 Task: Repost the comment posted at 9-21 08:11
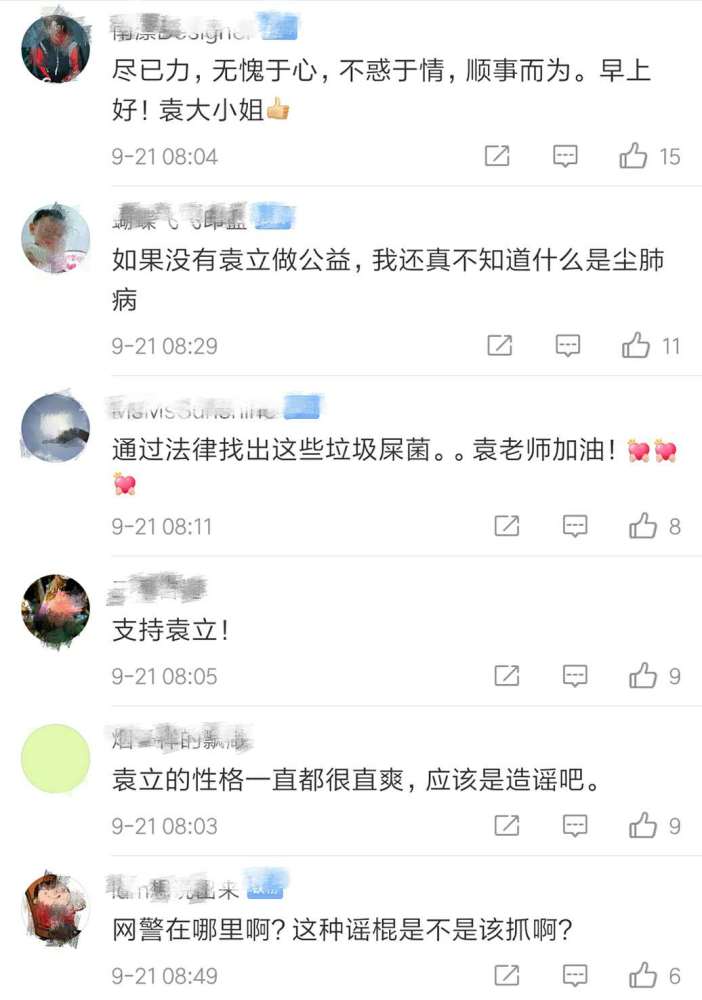507,526
